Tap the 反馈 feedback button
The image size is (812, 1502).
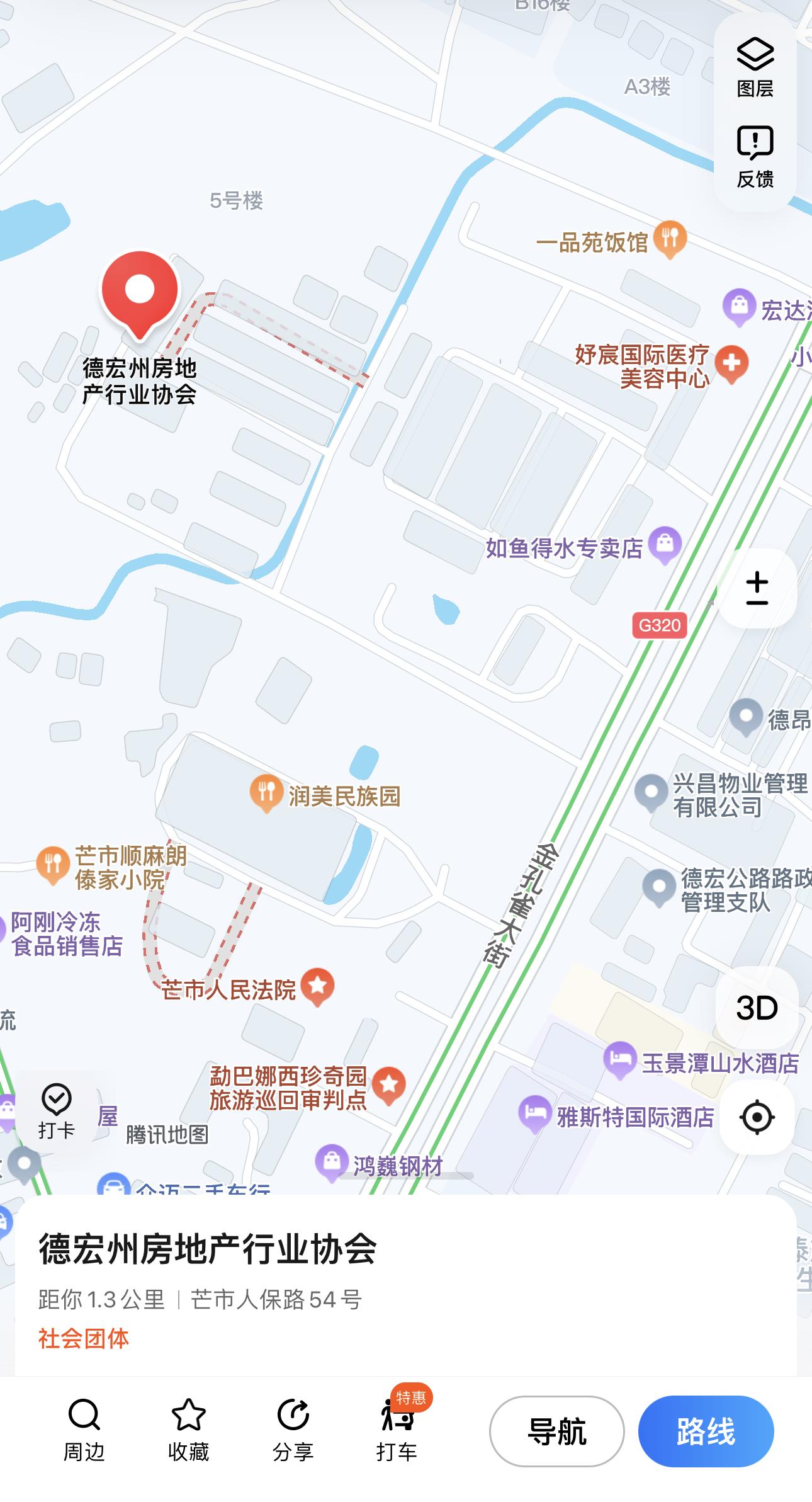(755, 157)
